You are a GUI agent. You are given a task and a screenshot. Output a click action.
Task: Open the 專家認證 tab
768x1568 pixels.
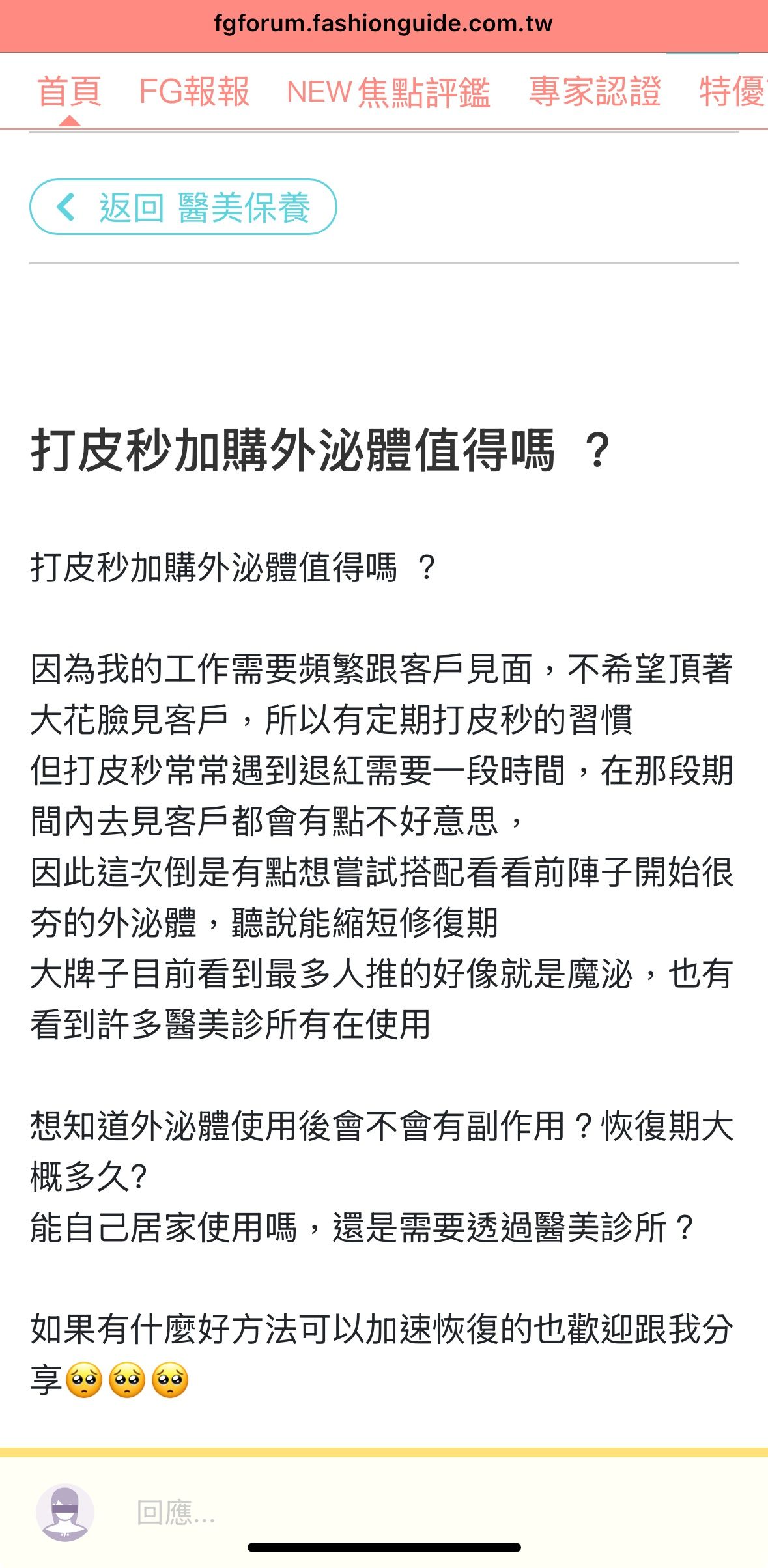[x=594, y=91]
